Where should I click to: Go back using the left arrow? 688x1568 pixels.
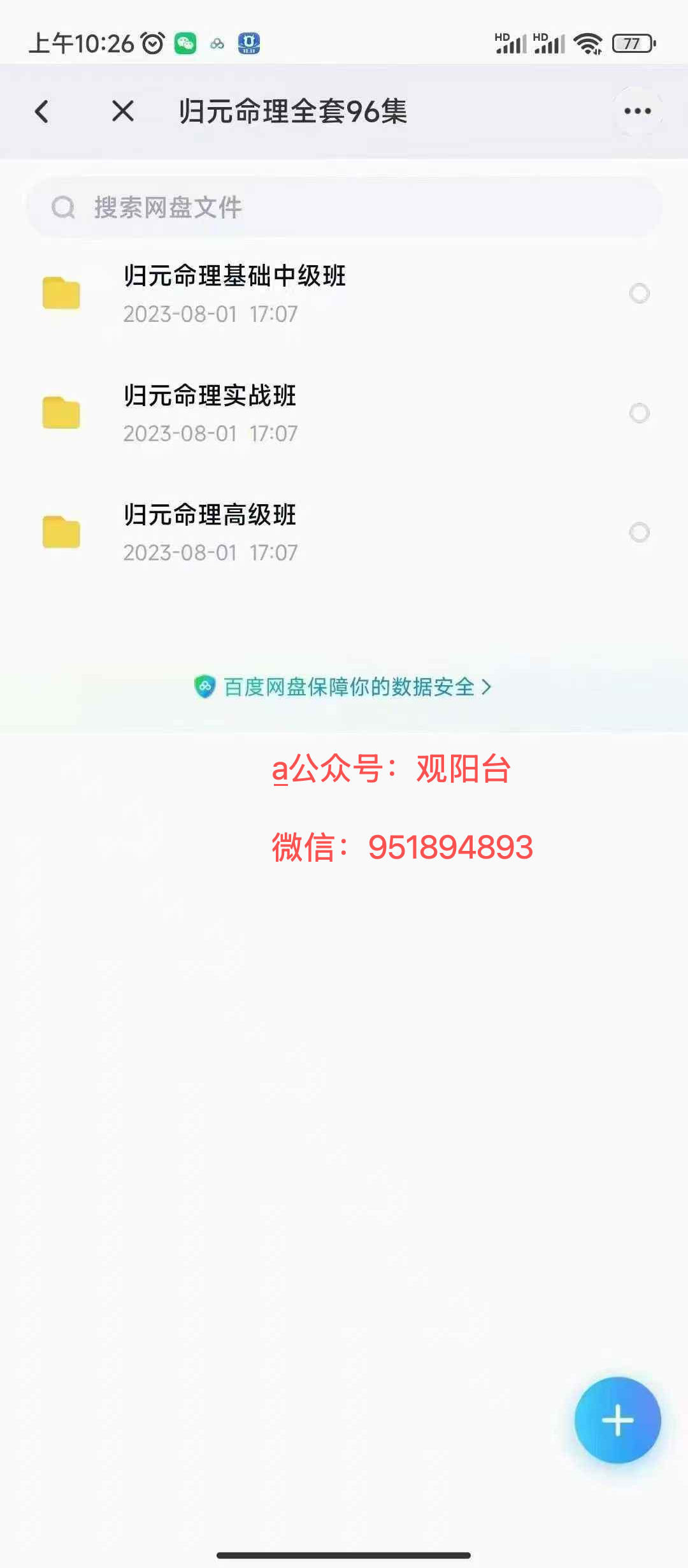[42, 112]
